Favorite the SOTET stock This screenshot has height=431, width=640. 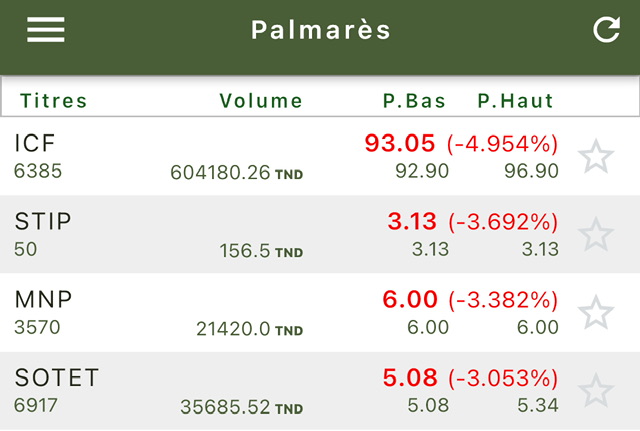point(597,391)
